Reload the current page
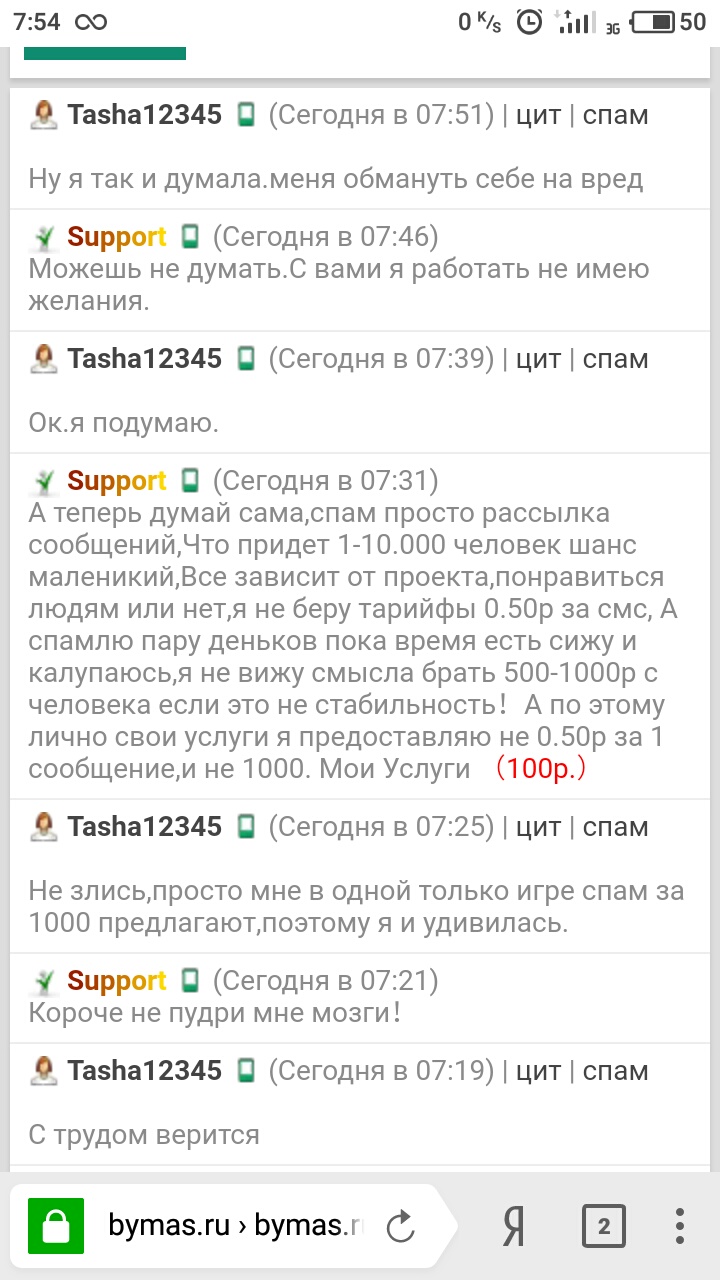 point(400,1226)
